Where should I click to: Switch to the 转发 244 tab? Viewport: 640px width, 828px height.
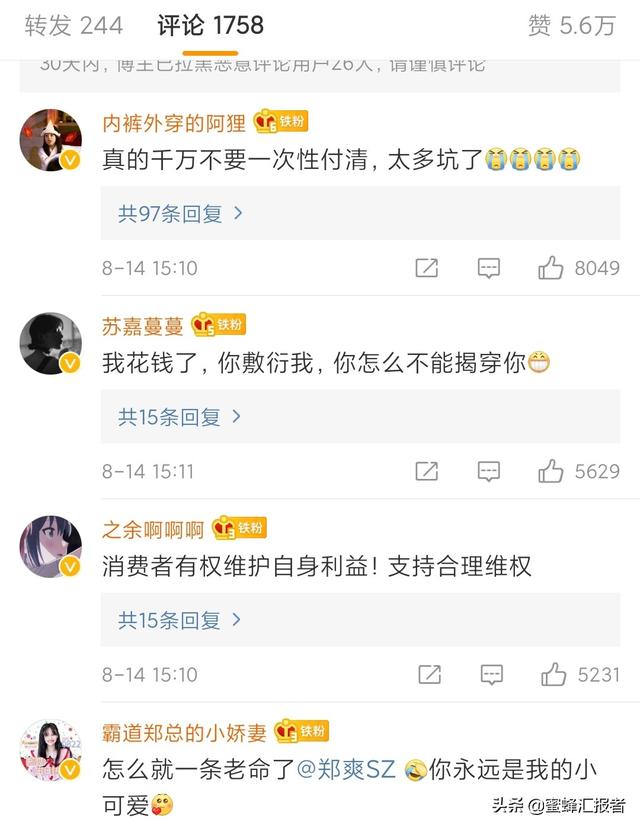[73, 26]
